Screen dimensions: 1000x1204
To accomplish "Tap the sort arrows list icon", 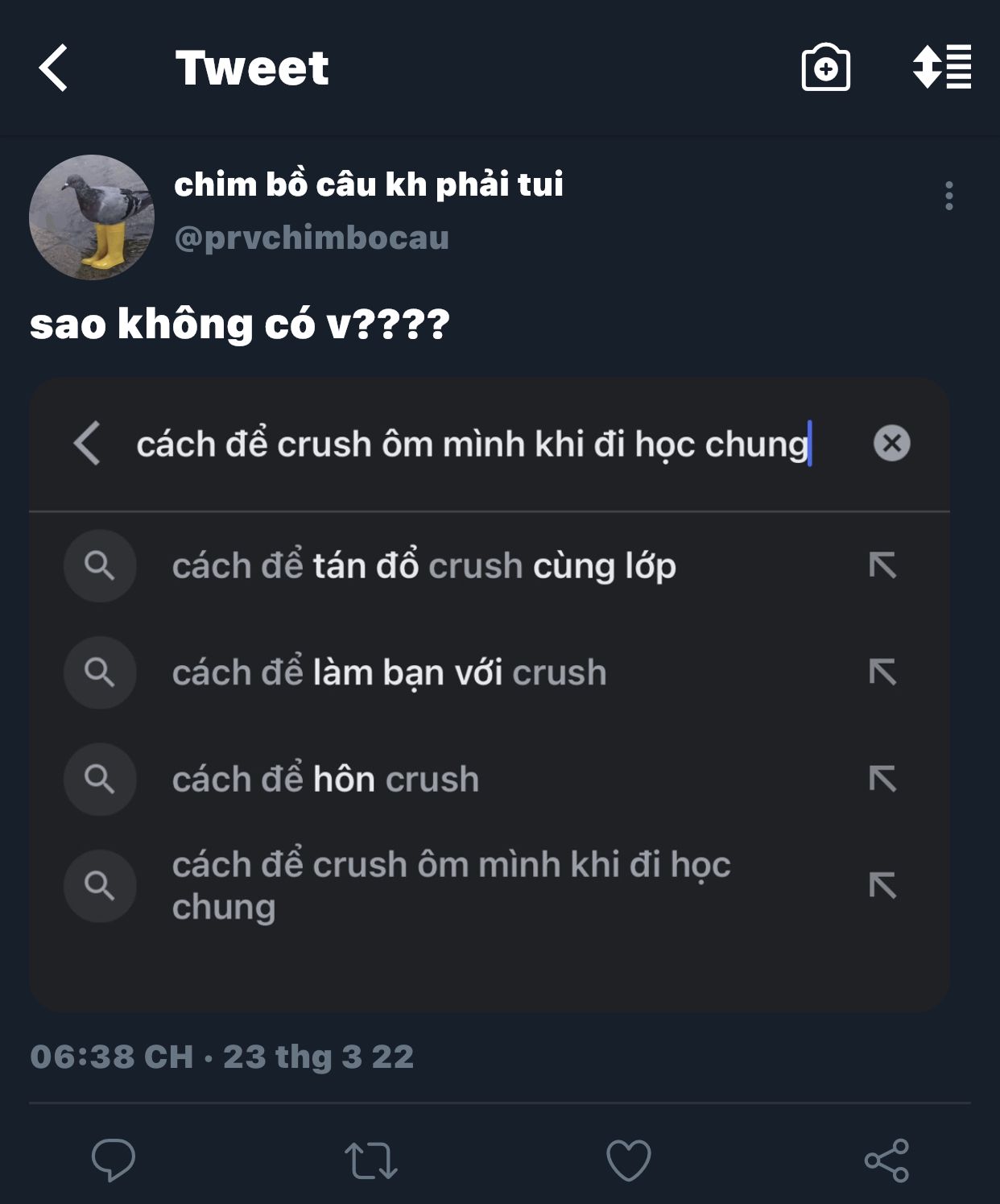I will click(941, 67).
